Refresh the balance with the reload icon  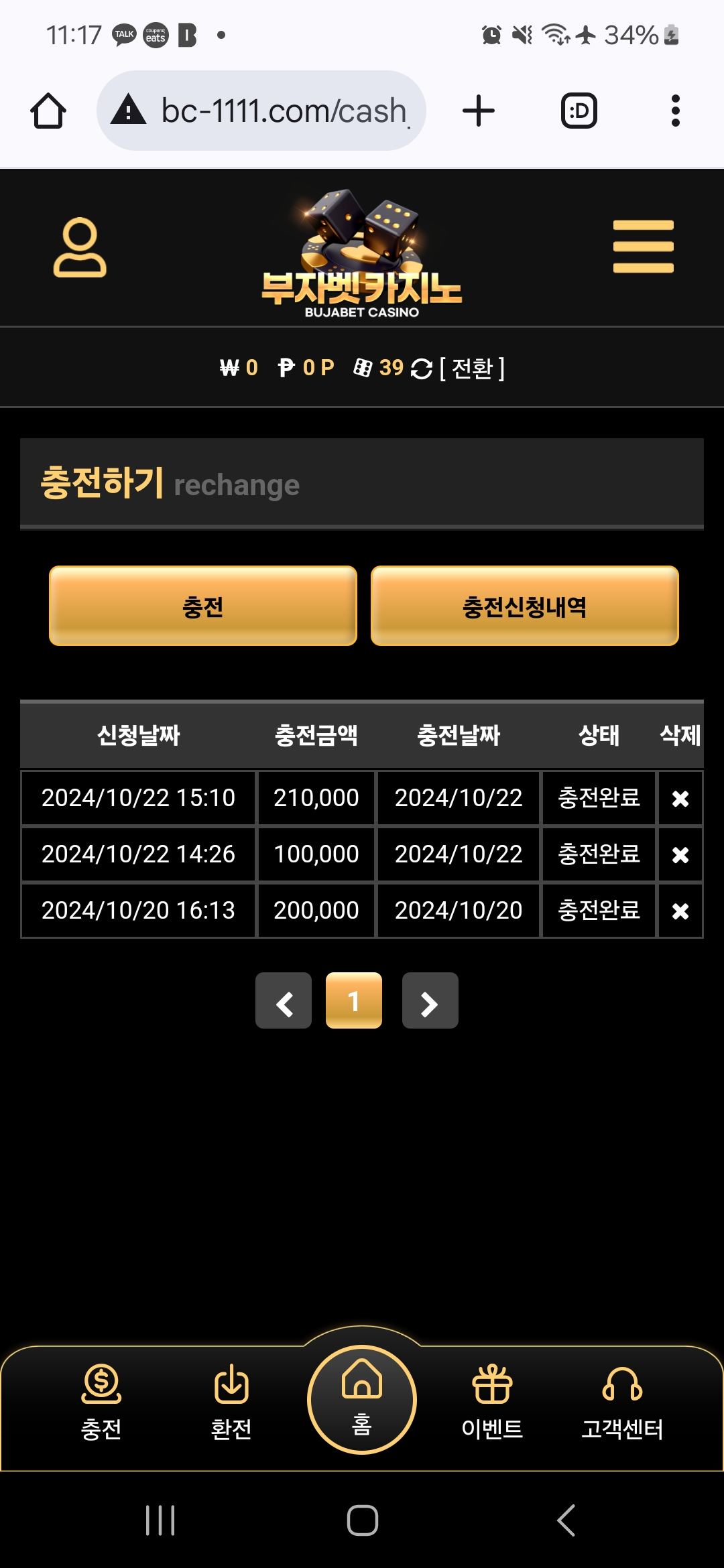[x=421, y=369]
